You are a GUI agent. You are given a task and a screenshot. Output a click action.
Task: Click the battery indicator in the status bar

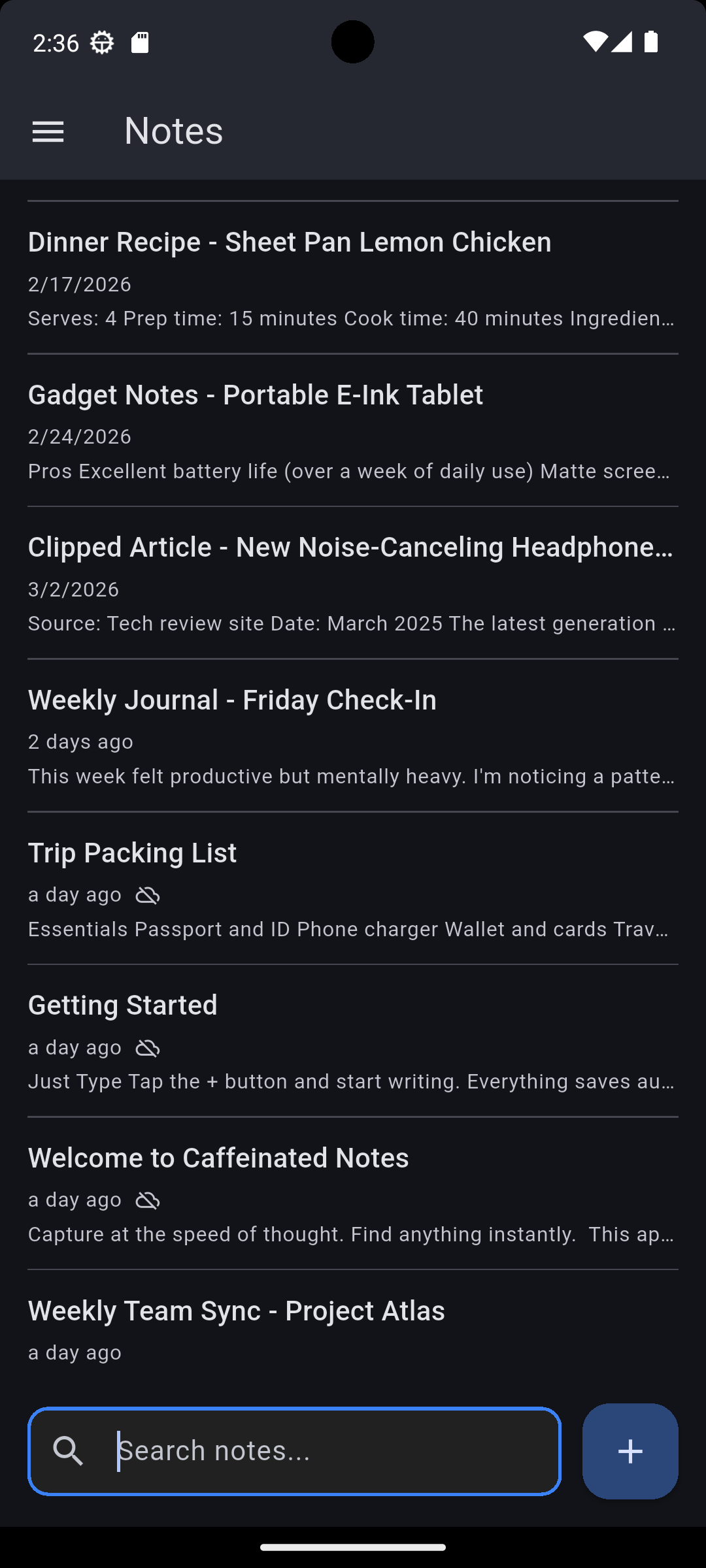(651, 41)
